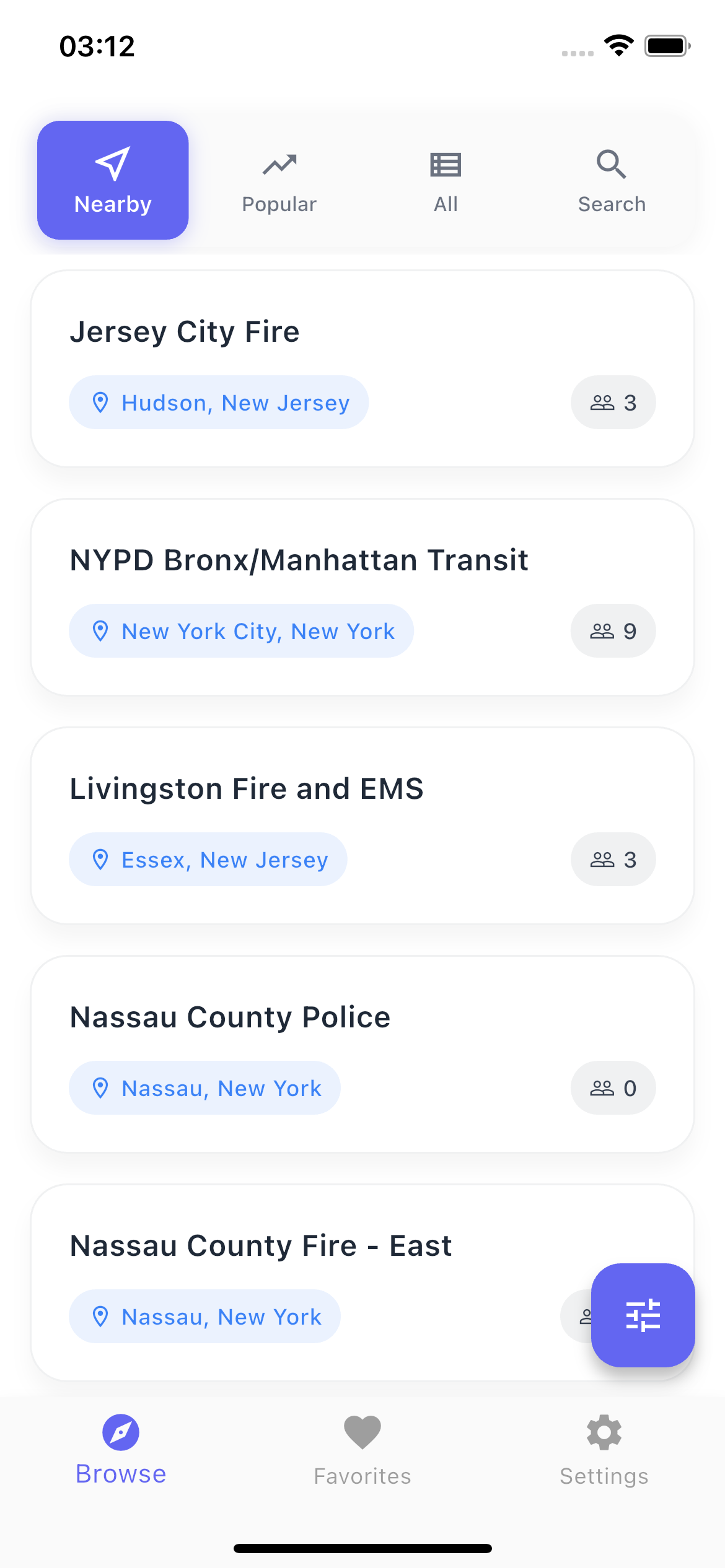Click the location pin on Hudson, New Jersey
Screen dimensions: 725x1568
point(101,402)
